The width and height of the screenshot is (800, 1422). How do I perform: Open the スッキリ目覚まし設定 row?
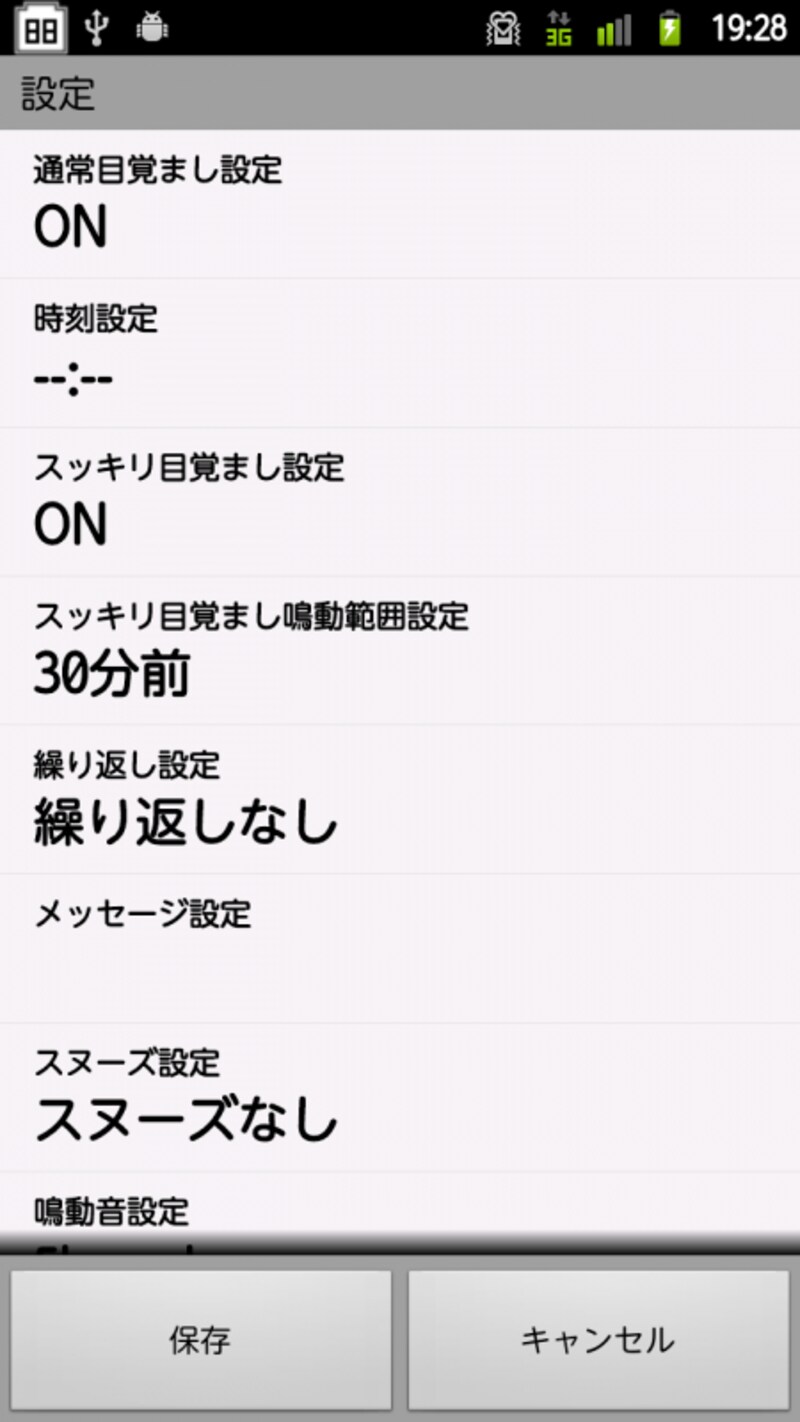coord(400,502)
